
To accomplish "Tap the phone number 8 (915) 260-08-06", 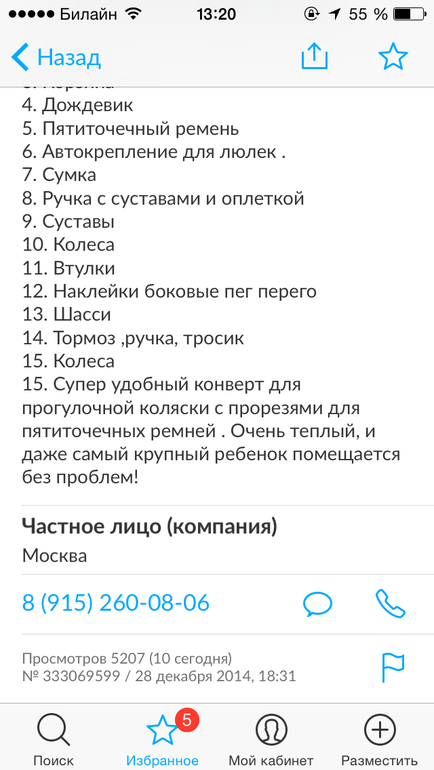I will pyautogui.click(x=116, y=603).
